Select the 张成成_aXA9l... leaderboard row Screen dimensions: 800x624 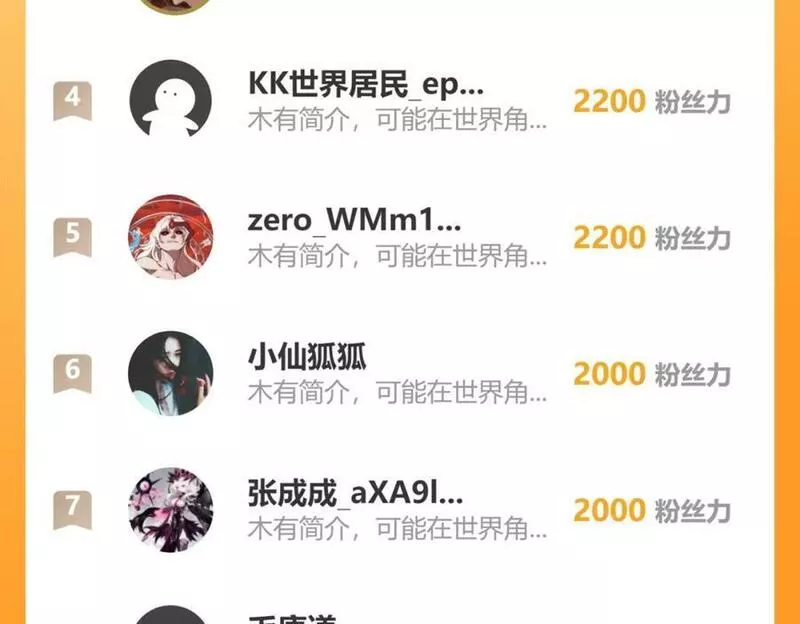point(398,509)
